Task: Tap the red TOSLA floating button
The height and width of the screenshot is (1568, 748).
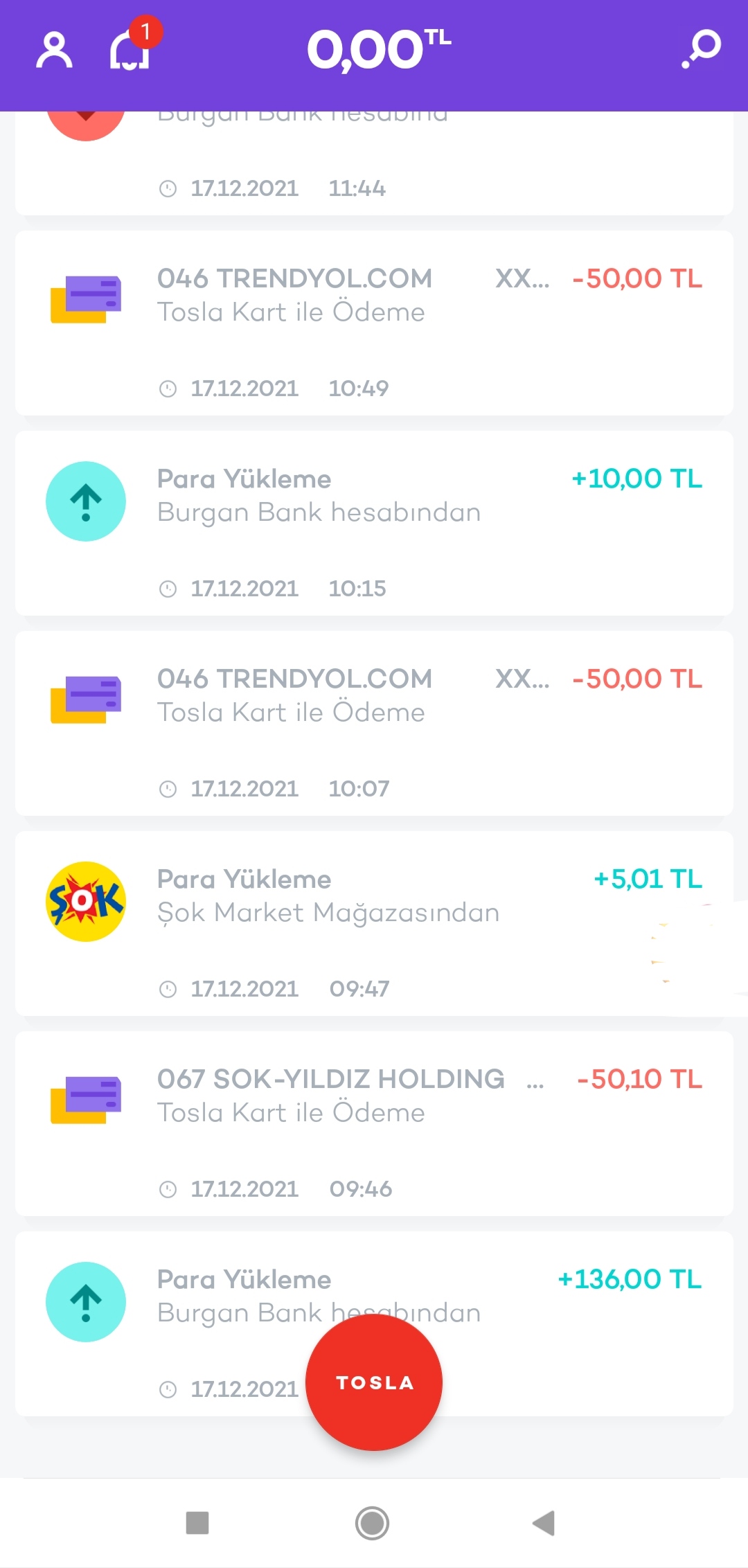Action: 374,1382
